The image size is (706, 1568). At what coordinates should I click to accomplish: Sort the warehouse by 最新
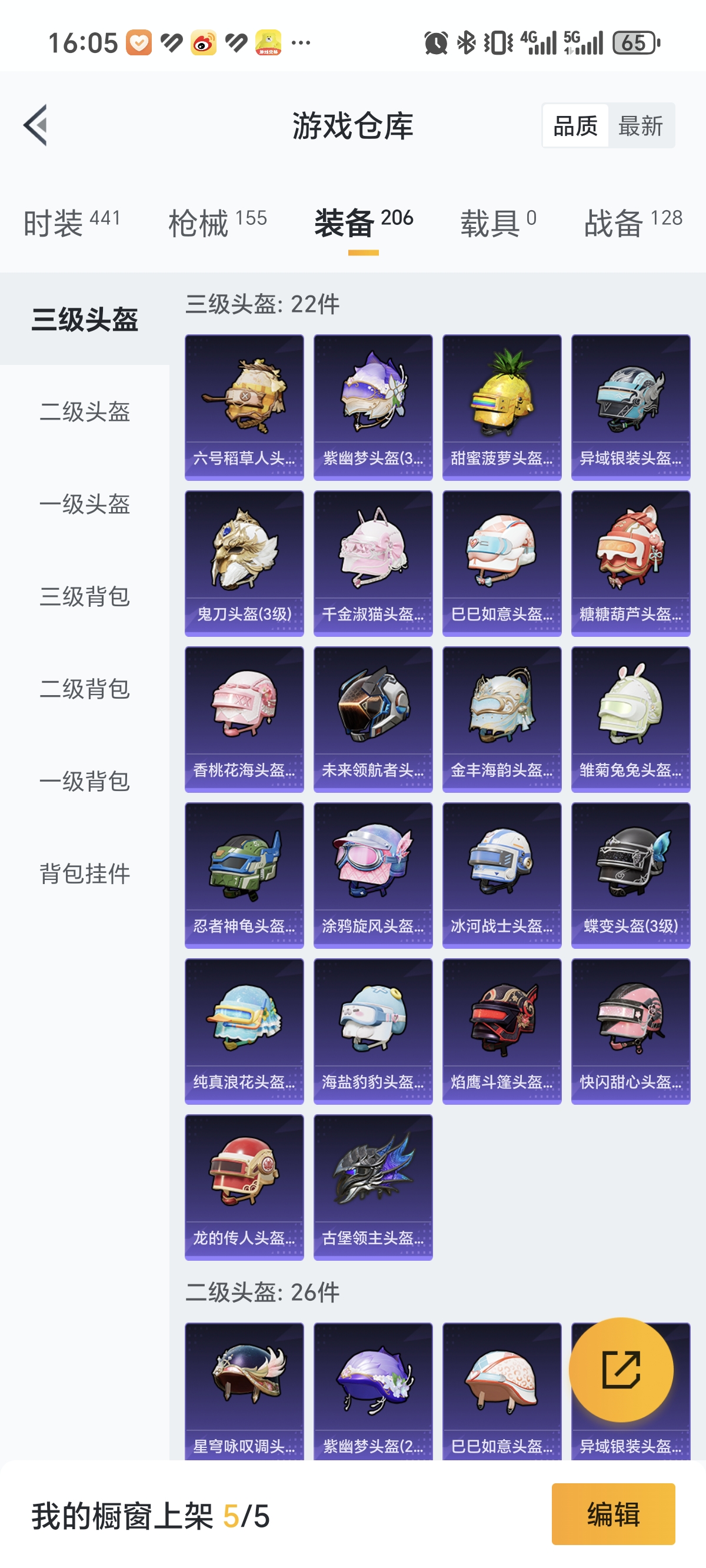[640, 126]
